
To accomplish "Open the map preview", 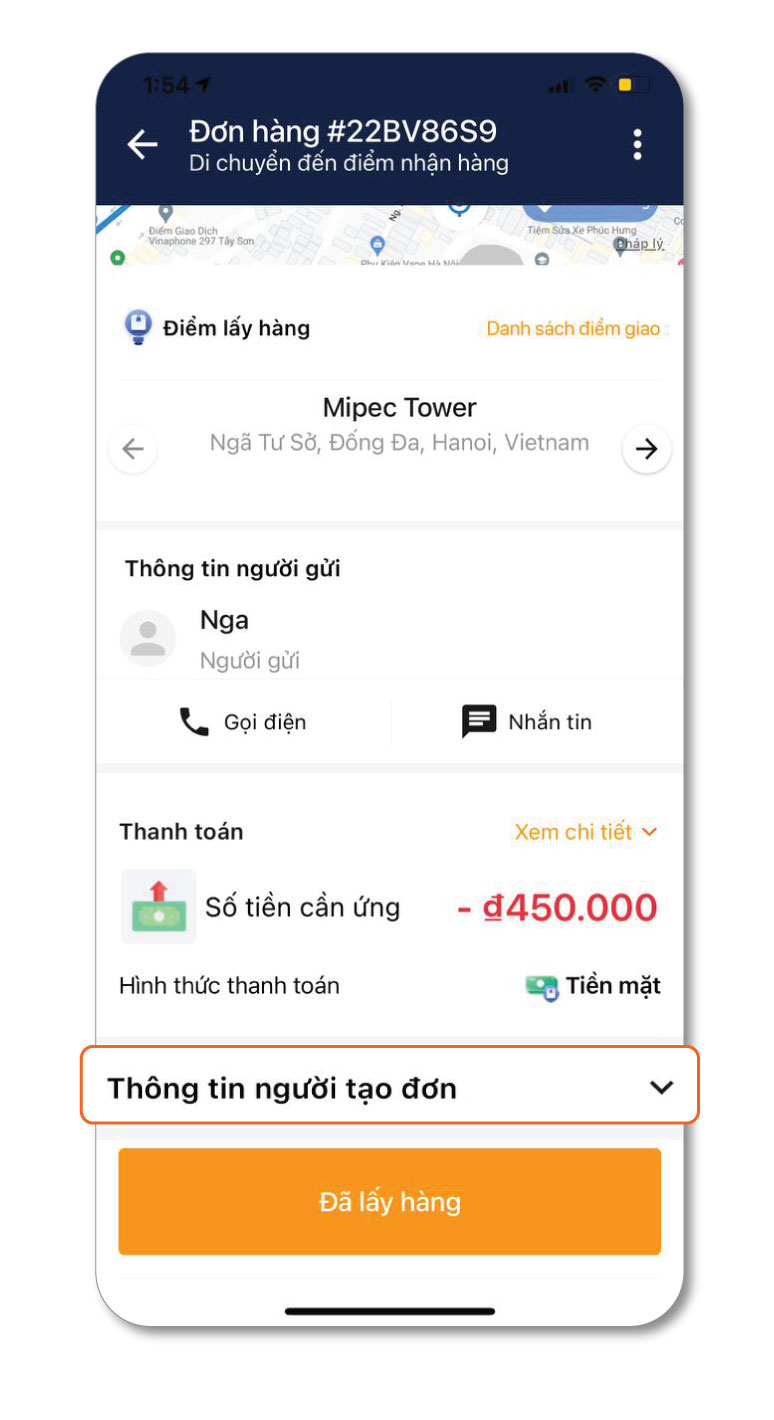I will click(x=389, y=235).
